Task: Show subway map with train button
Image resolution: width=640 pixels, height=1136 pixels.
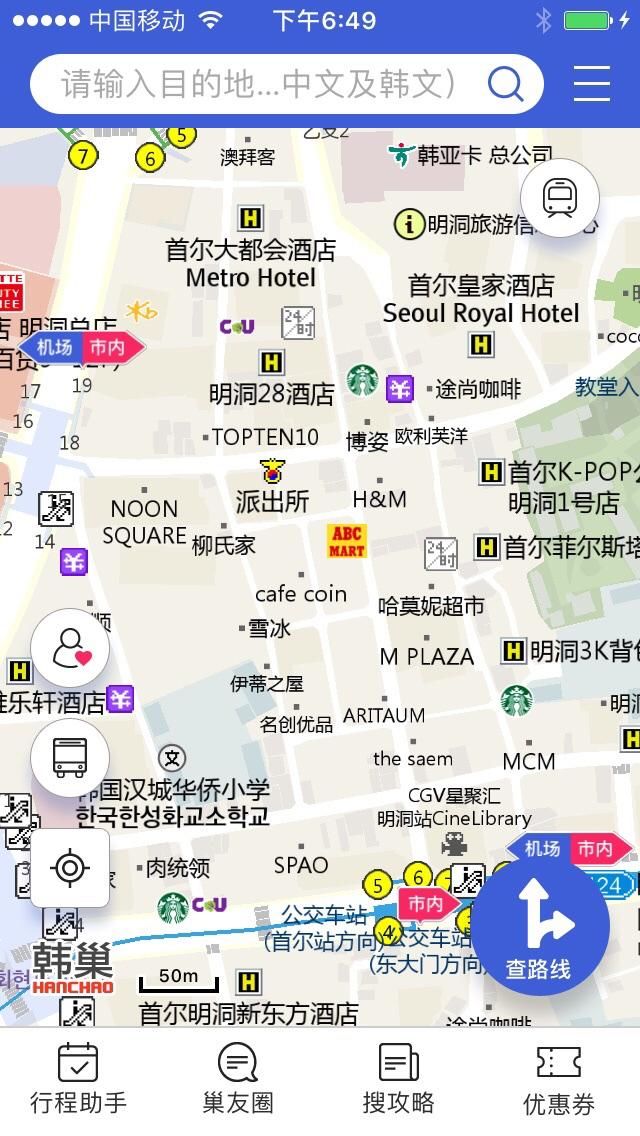Action: [x=560, y=198]
